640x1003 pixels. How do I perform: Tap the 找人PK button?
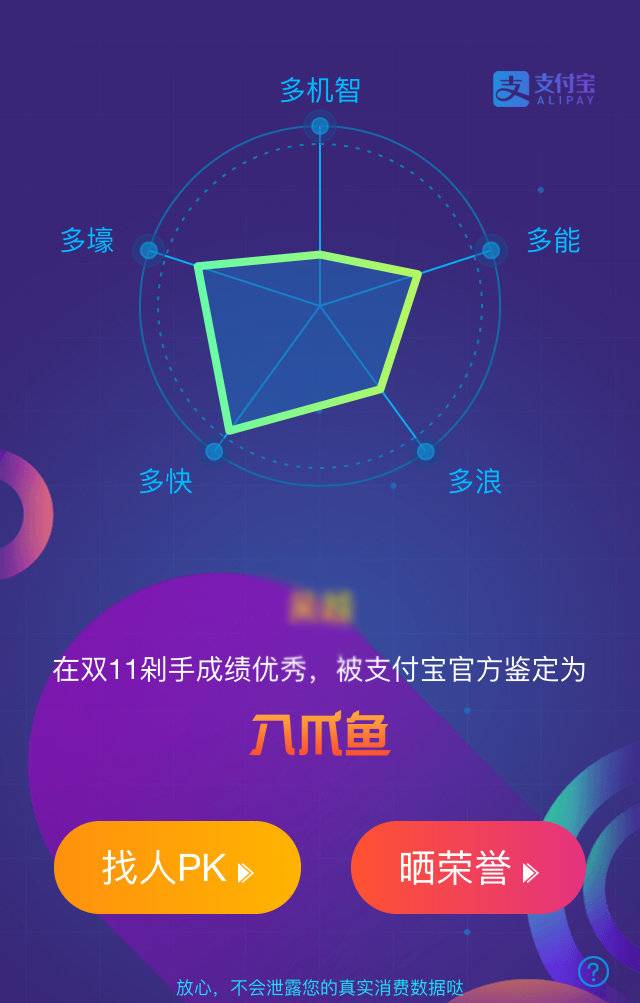pos(177,867)
